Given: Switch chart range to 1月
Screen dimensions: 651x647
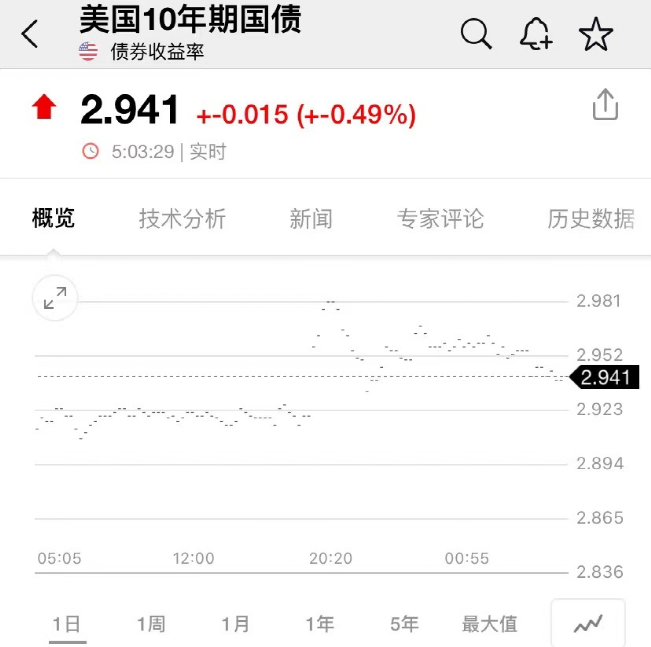Looking at the screenshot, I should coord(235,624).
